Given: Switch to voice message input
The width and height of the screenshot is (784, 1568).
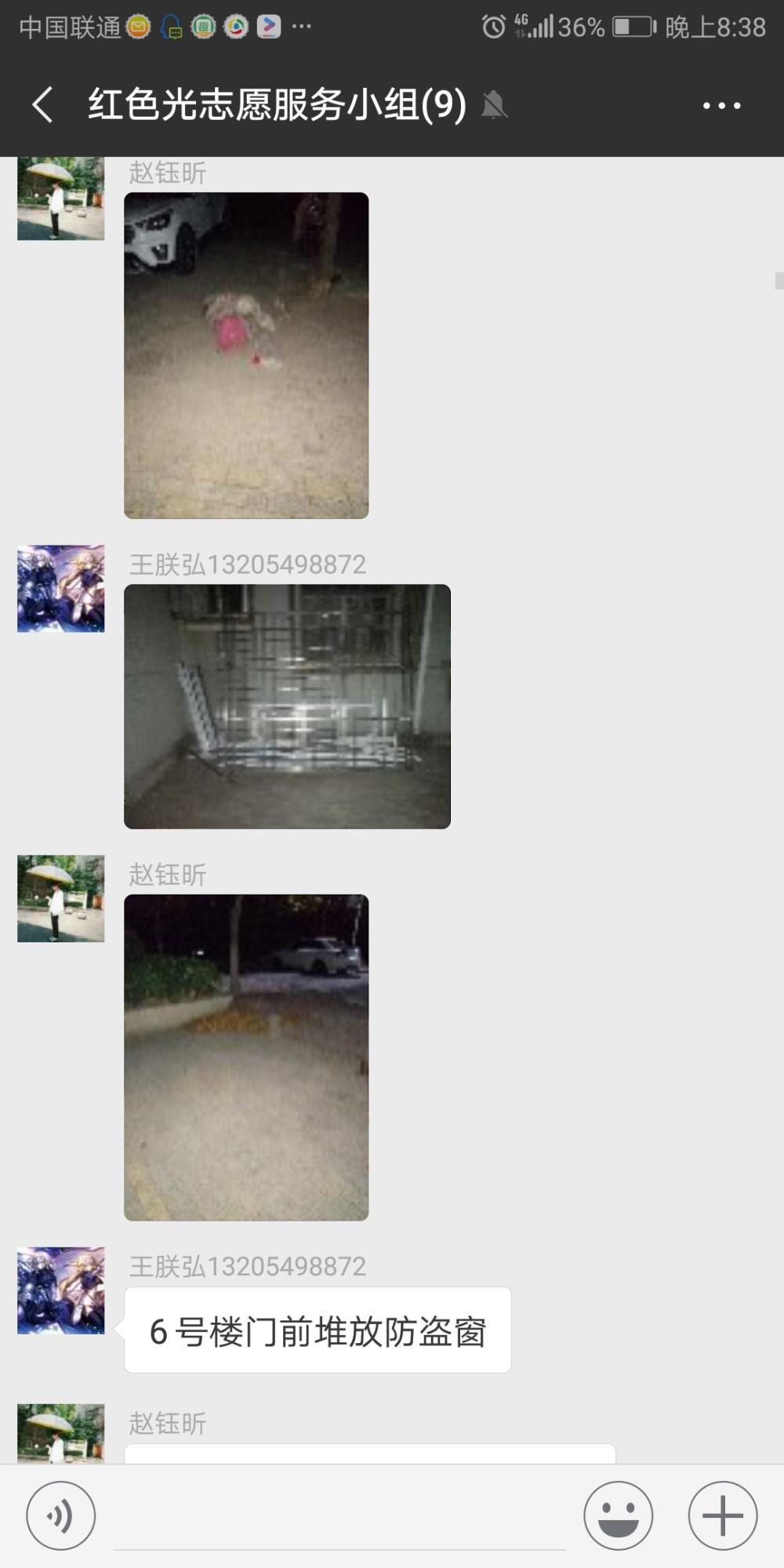Looking at the screenshot, I should pos(61,1516).
